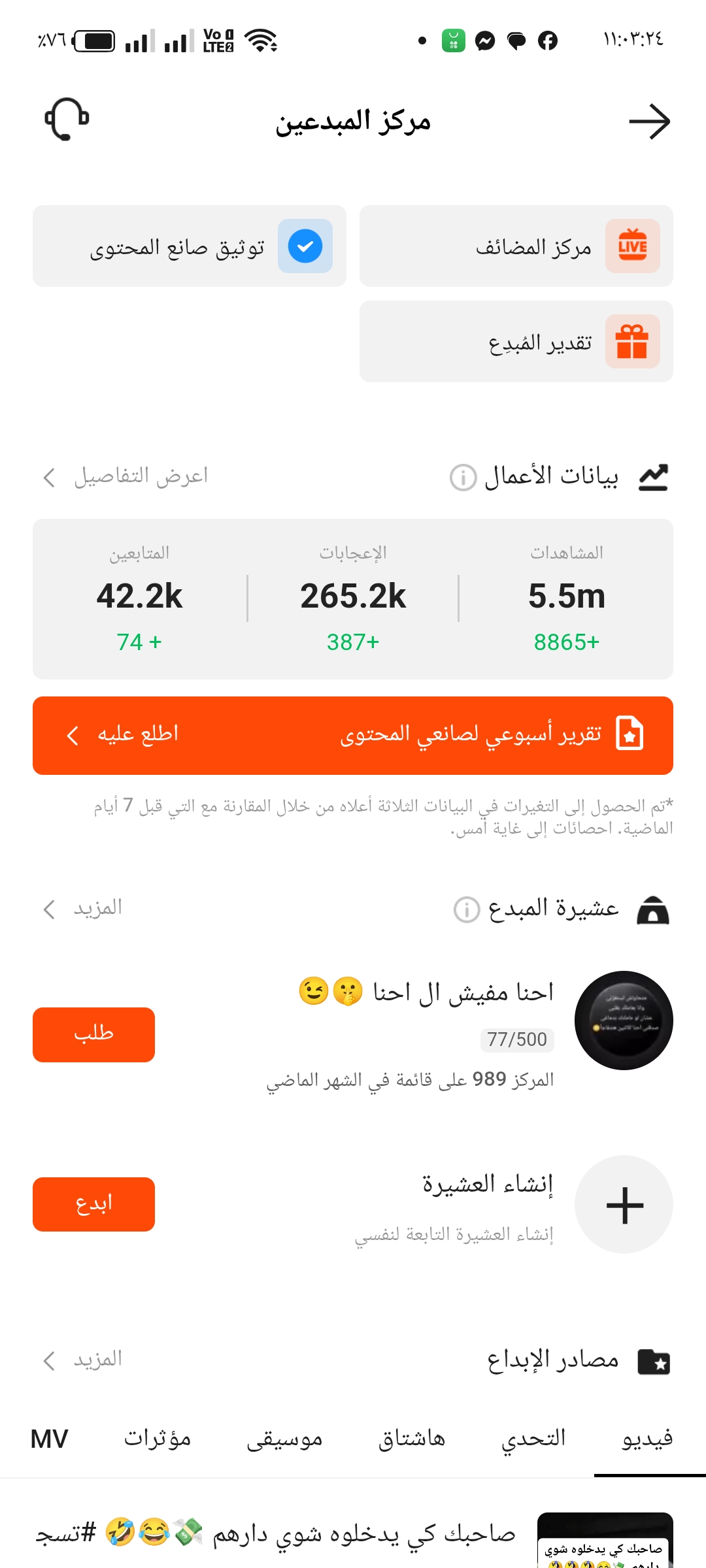Tap info icon beside عشيرة المبدع
706x1568 pixels.
(466, 909)
